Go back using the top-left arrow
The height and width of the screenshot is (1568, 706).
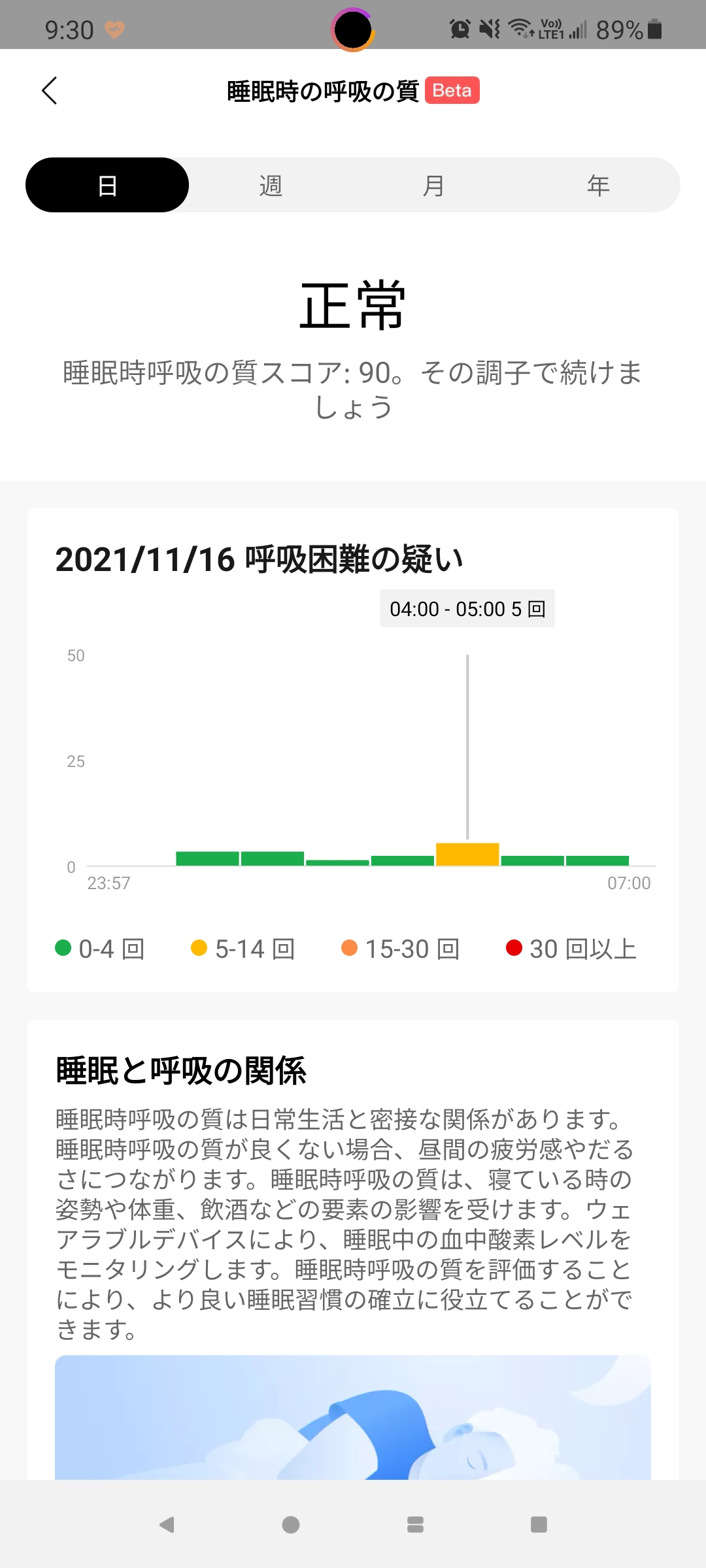50,91
